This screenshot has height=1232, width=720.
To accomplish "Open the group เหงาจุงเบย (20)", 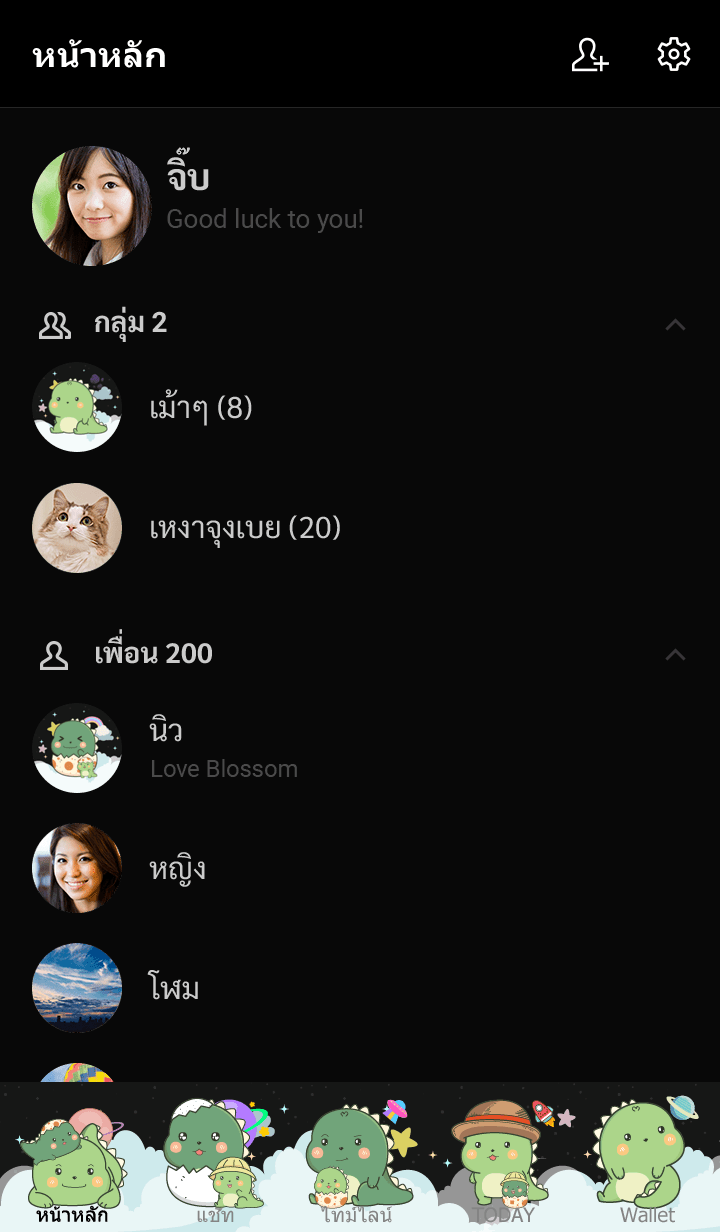I will click(x=244, y=528).
